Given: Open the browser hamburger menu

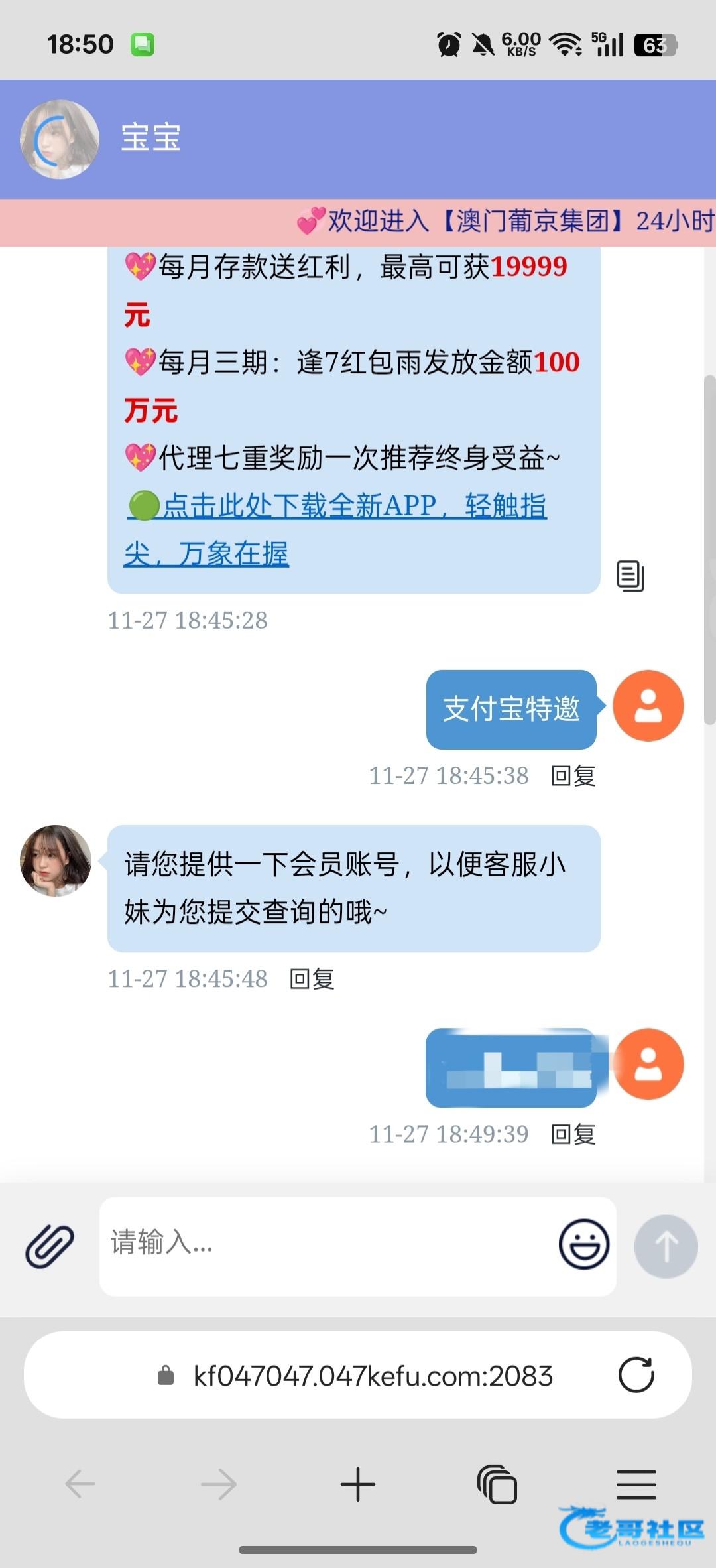Looking at the screenshot, I should [x=636, y=1484].
